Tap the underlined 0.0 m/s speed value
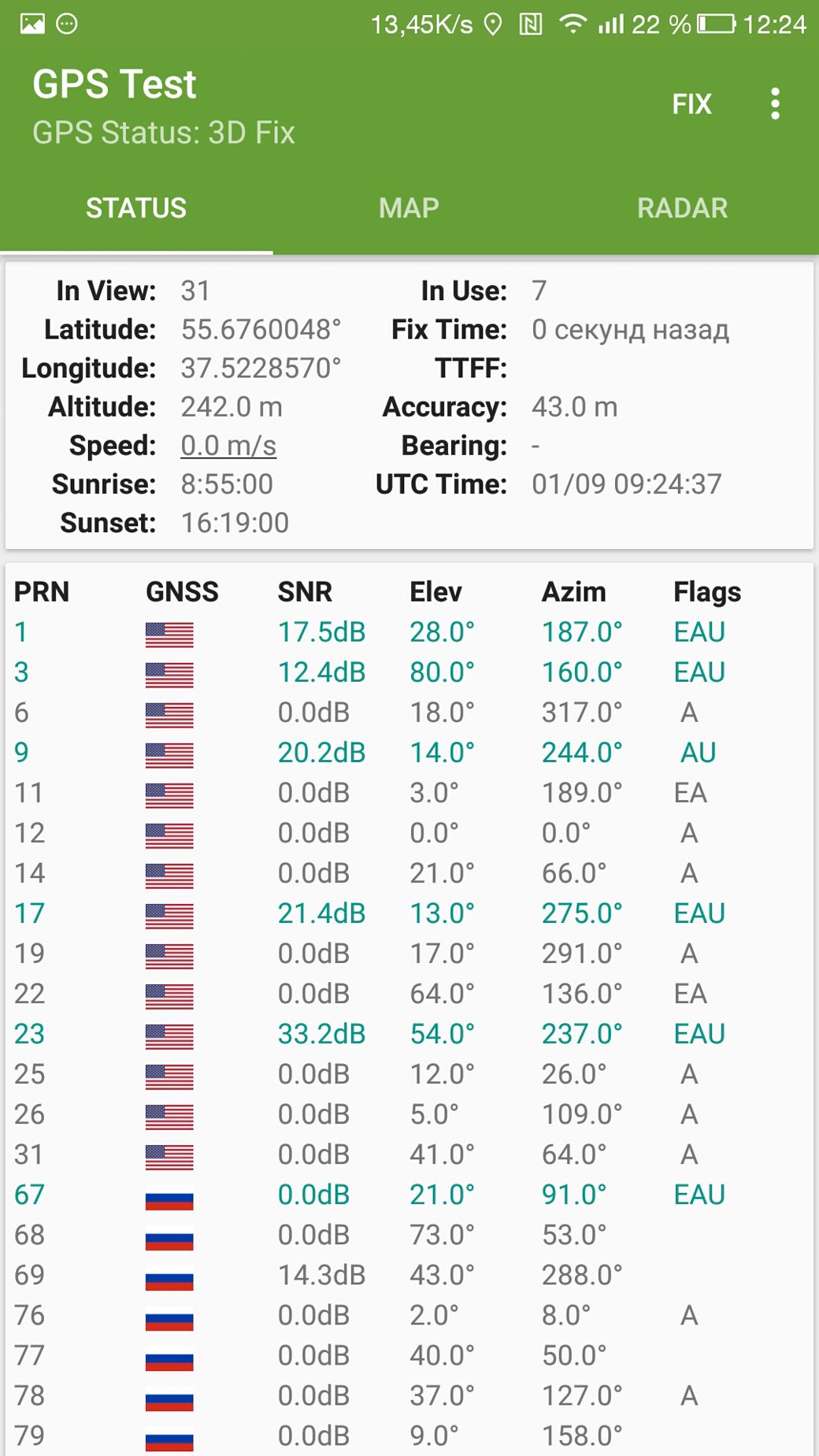819x1456 pixels. 228,446
